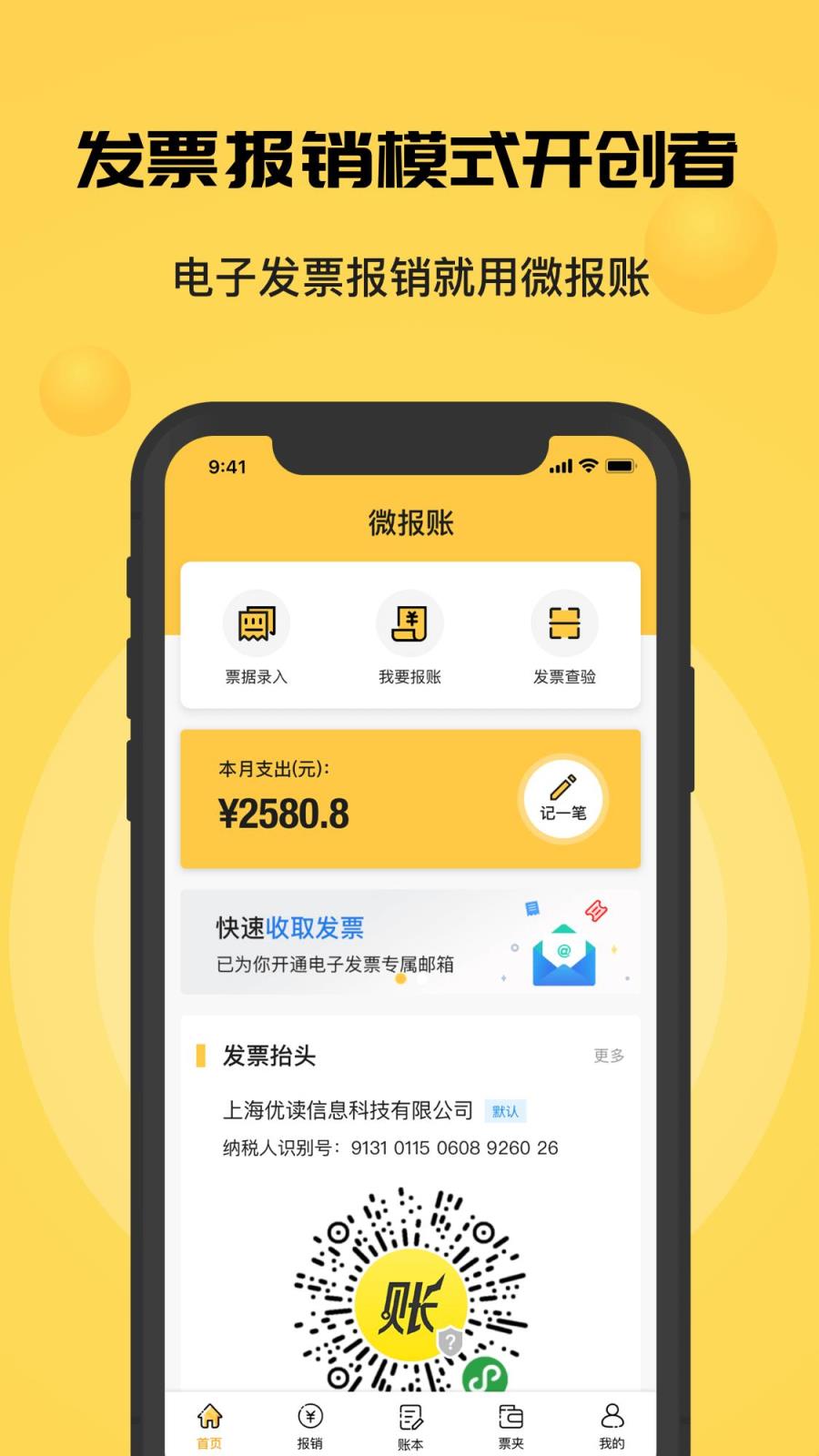The image size is (819, 1456).
Task: Select the 票据录入 ticket entry icon
Action: tap(257, 623)
